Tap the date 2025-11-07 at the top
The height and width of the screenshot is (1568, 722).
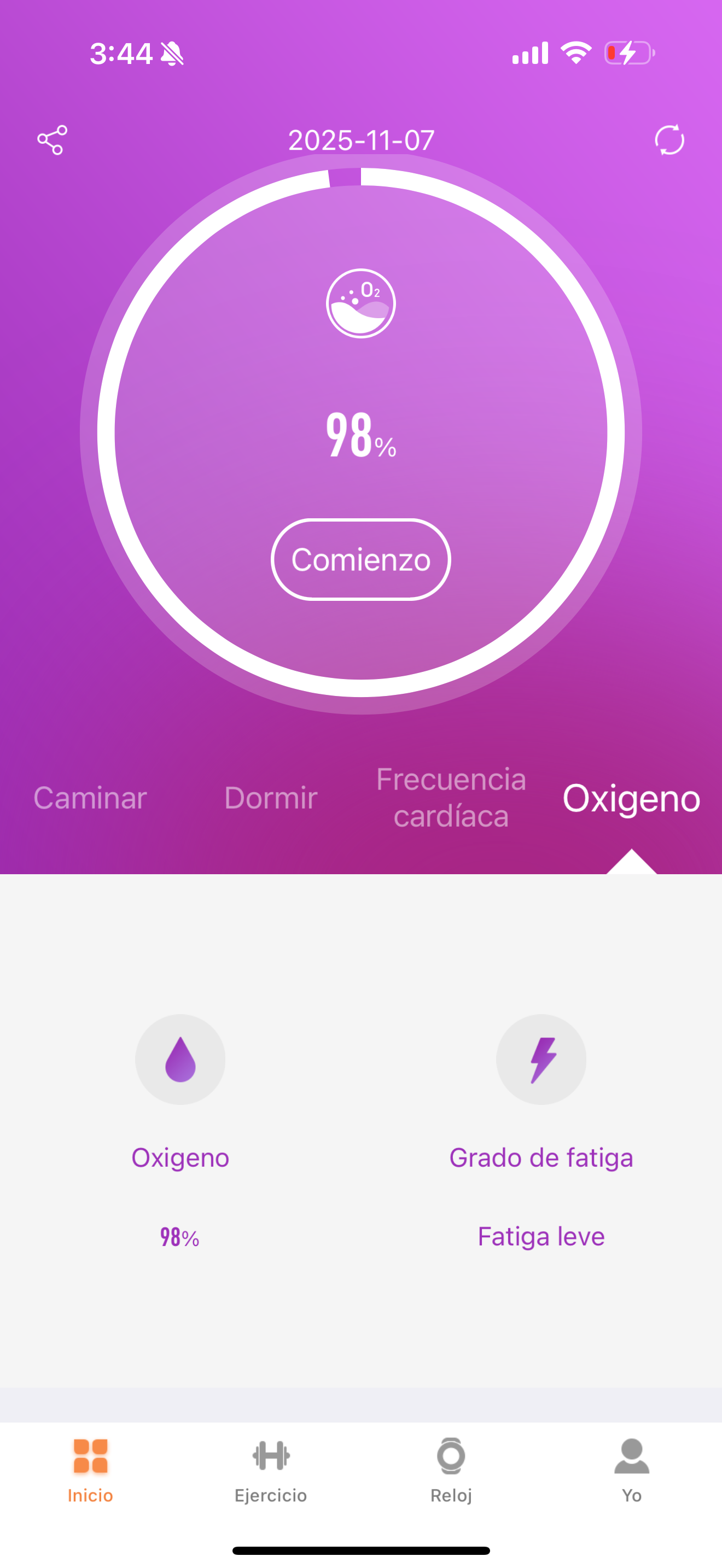[x=360, y=139]
